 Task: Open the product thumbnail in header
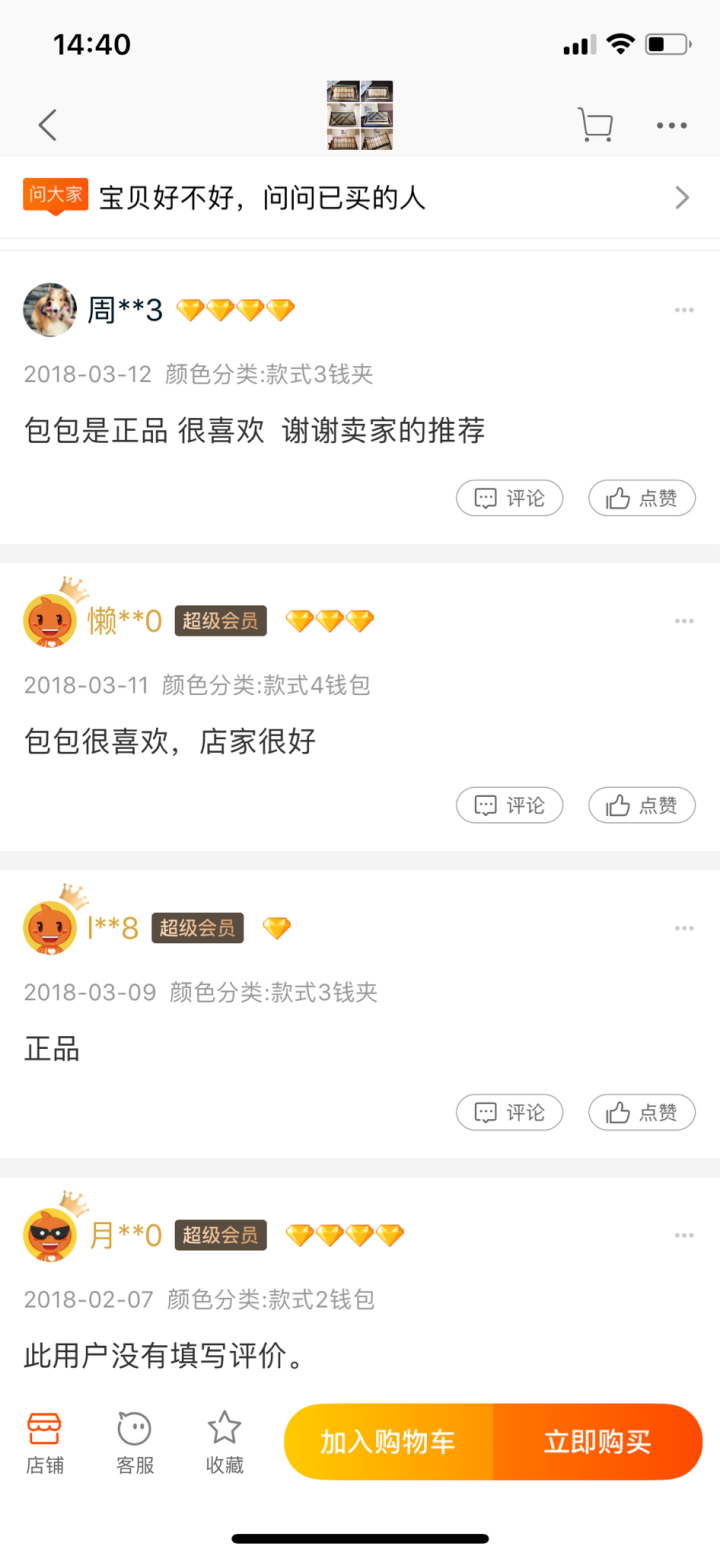(x=360, y=116)
